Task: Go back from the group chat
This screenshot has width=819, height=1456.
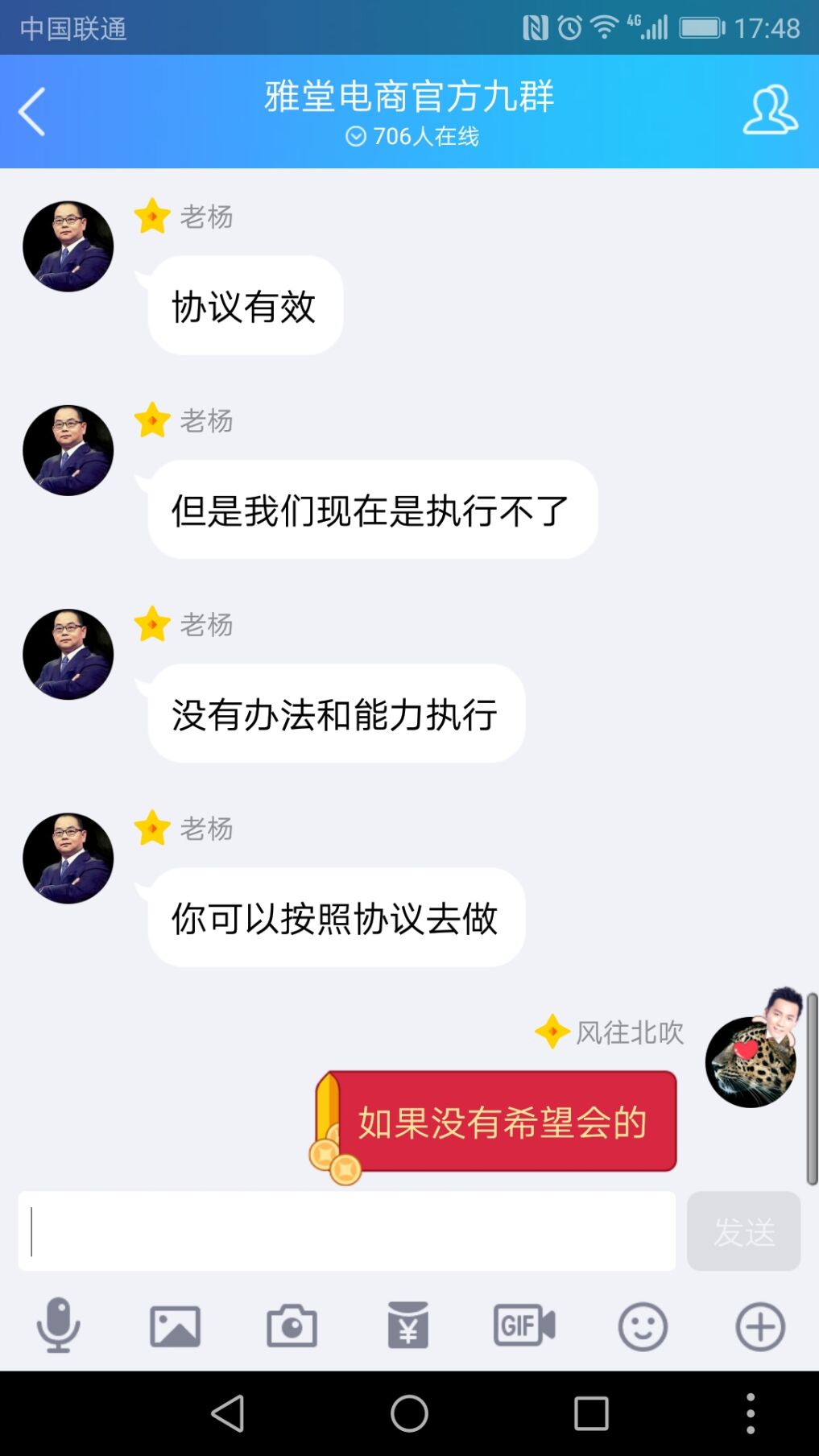Action: click(32, 112)
